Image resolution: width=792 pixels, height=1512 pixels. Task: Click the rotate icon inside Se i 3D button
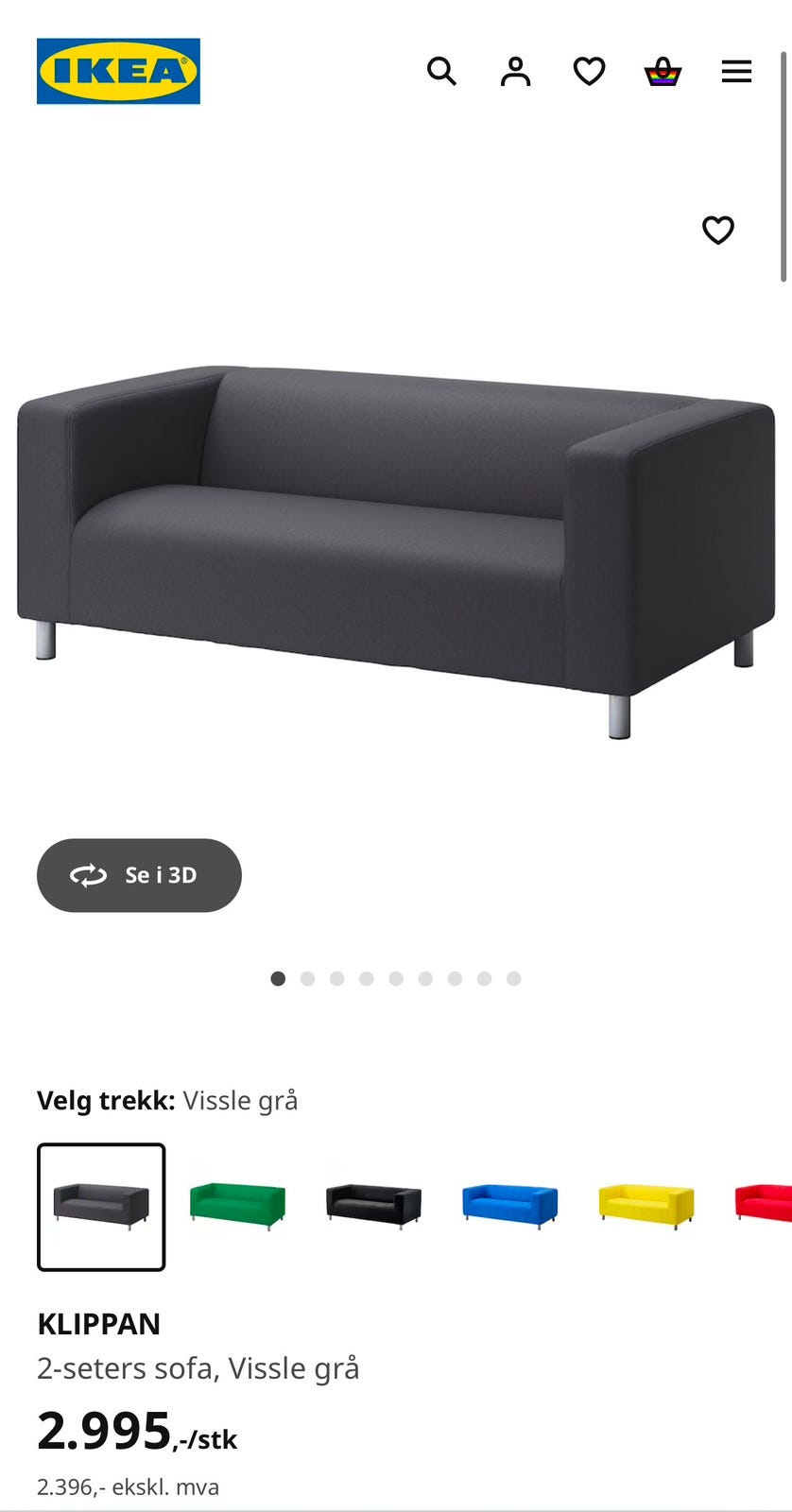pos(87,875)
